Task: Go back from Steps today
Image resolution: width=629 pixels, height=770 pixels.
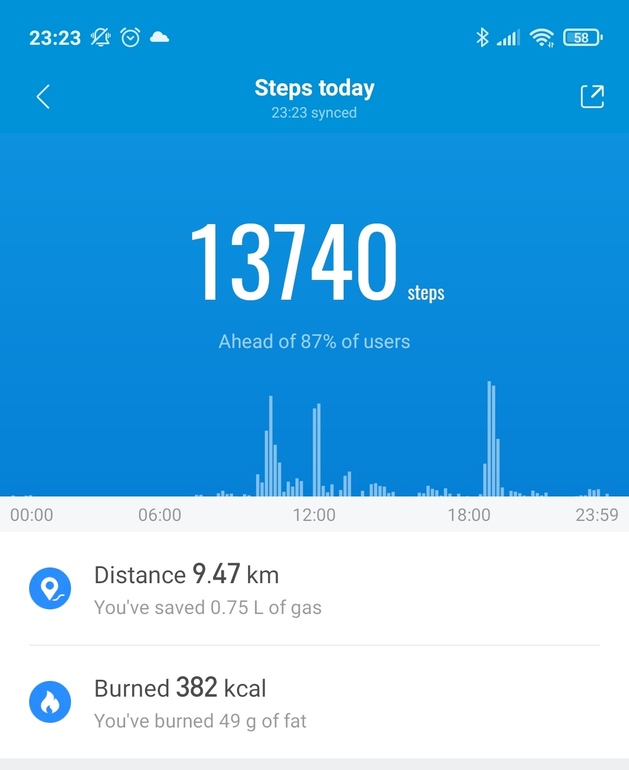Action: pyautogui.click(x=43, y=97)
